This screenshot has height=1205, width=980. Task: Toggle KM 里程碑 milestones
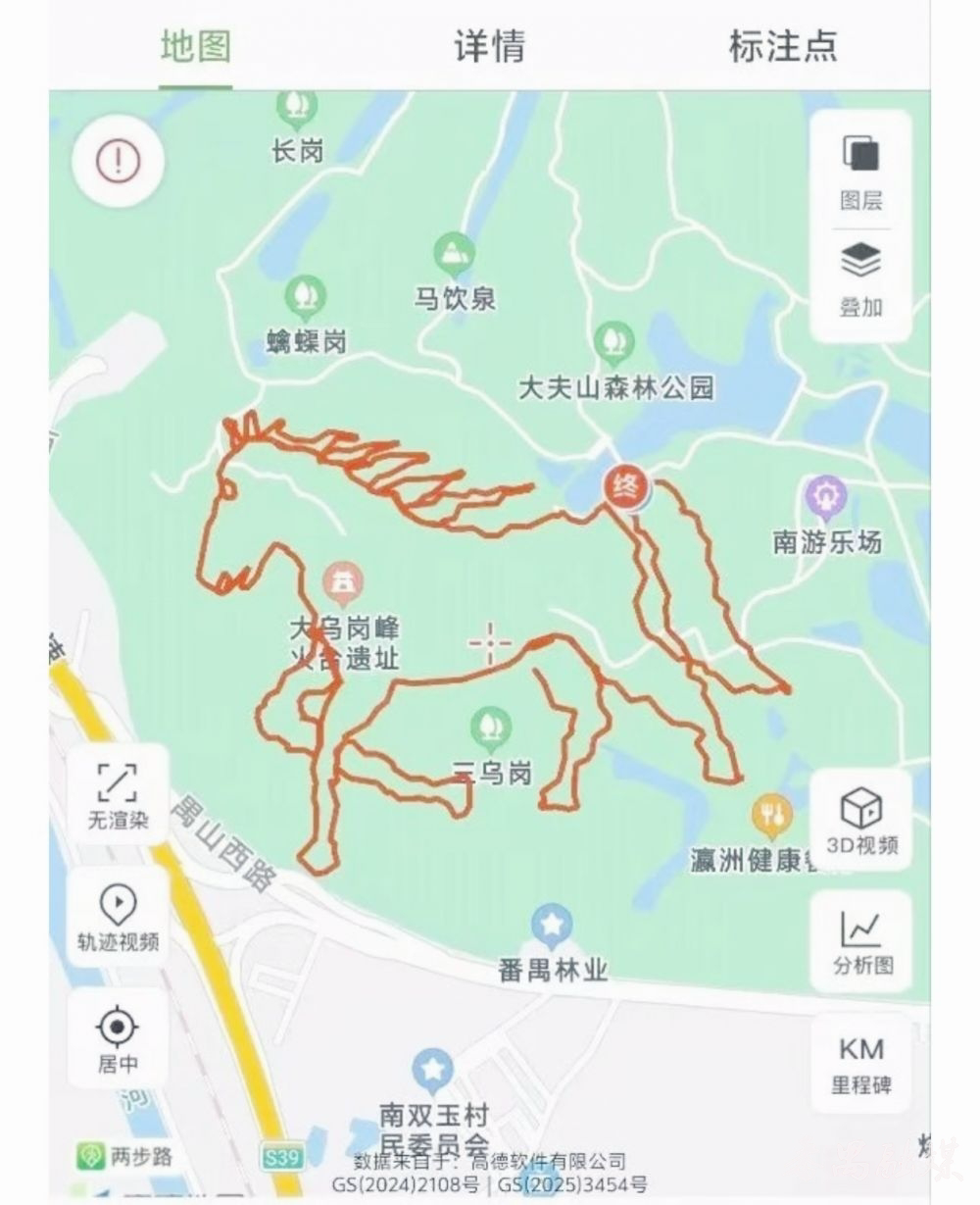(x=861, y=1063)
